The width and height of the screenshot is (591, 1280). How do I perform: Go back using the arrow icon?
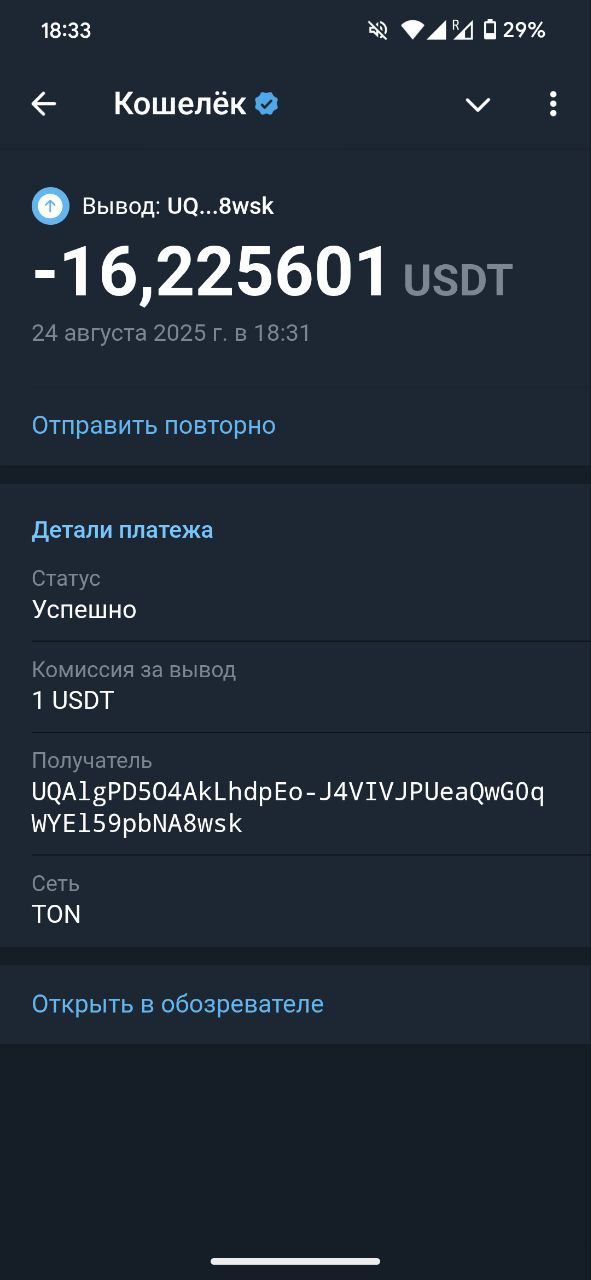tap(44, 104)
